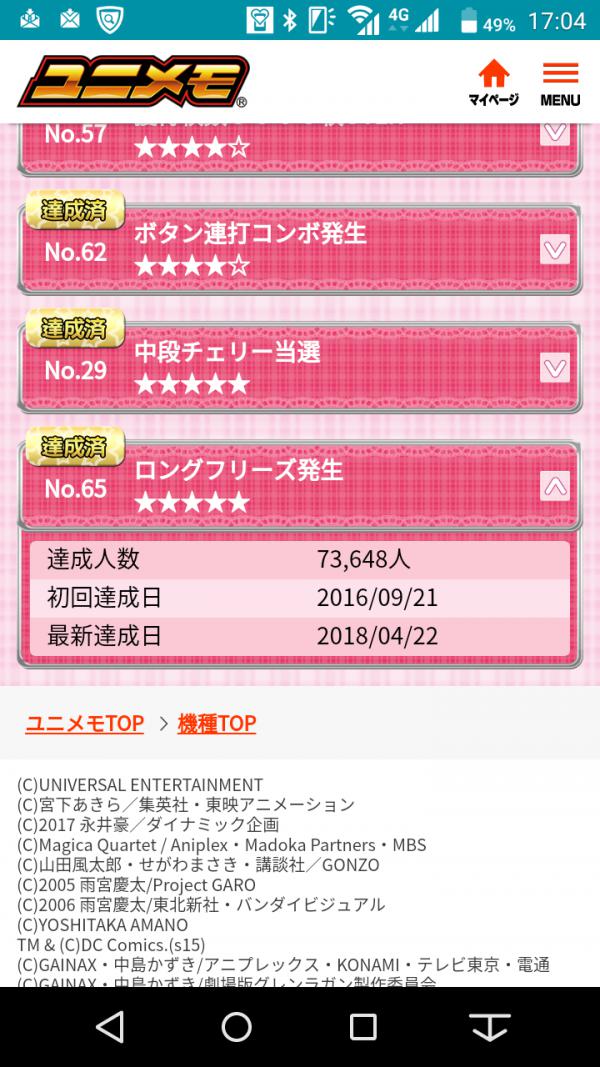Open マイページ home icon
Image resolution: width=600 pixels, height=1067 pixels.
coord(493,82)
